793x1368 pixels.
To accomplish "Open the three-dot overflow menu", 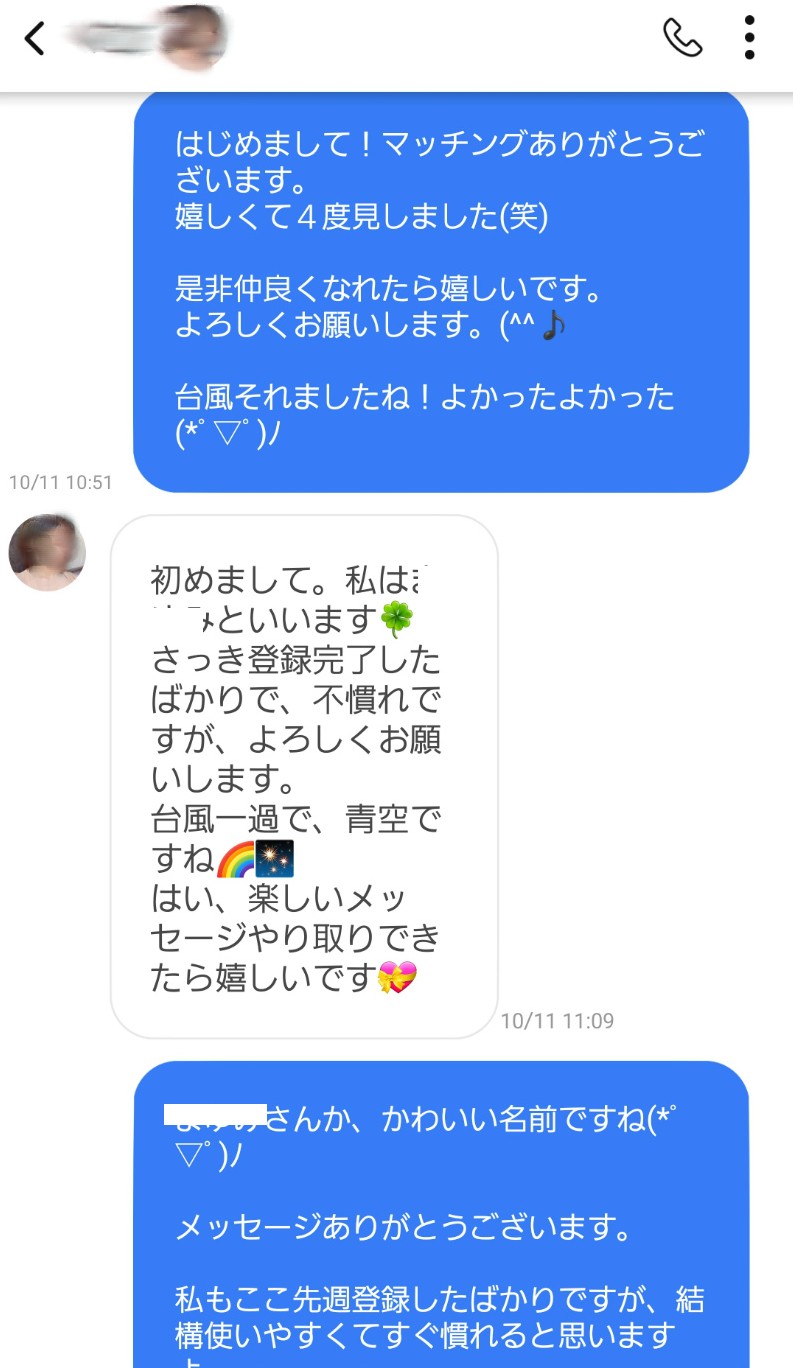I will (x=749, y=38).
